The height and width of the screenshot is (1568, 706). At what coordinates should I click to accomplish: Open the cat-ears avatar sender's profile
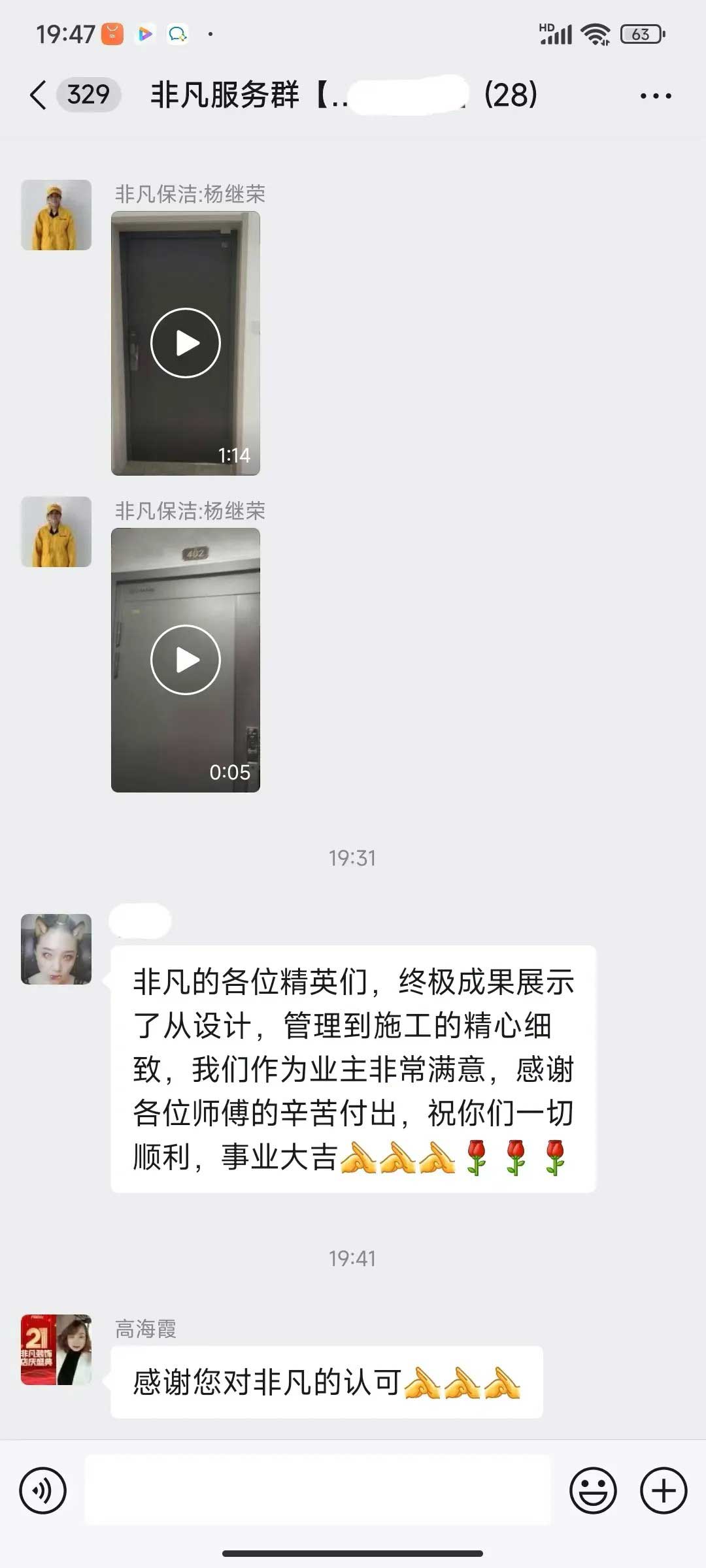(x=56, y=949)
